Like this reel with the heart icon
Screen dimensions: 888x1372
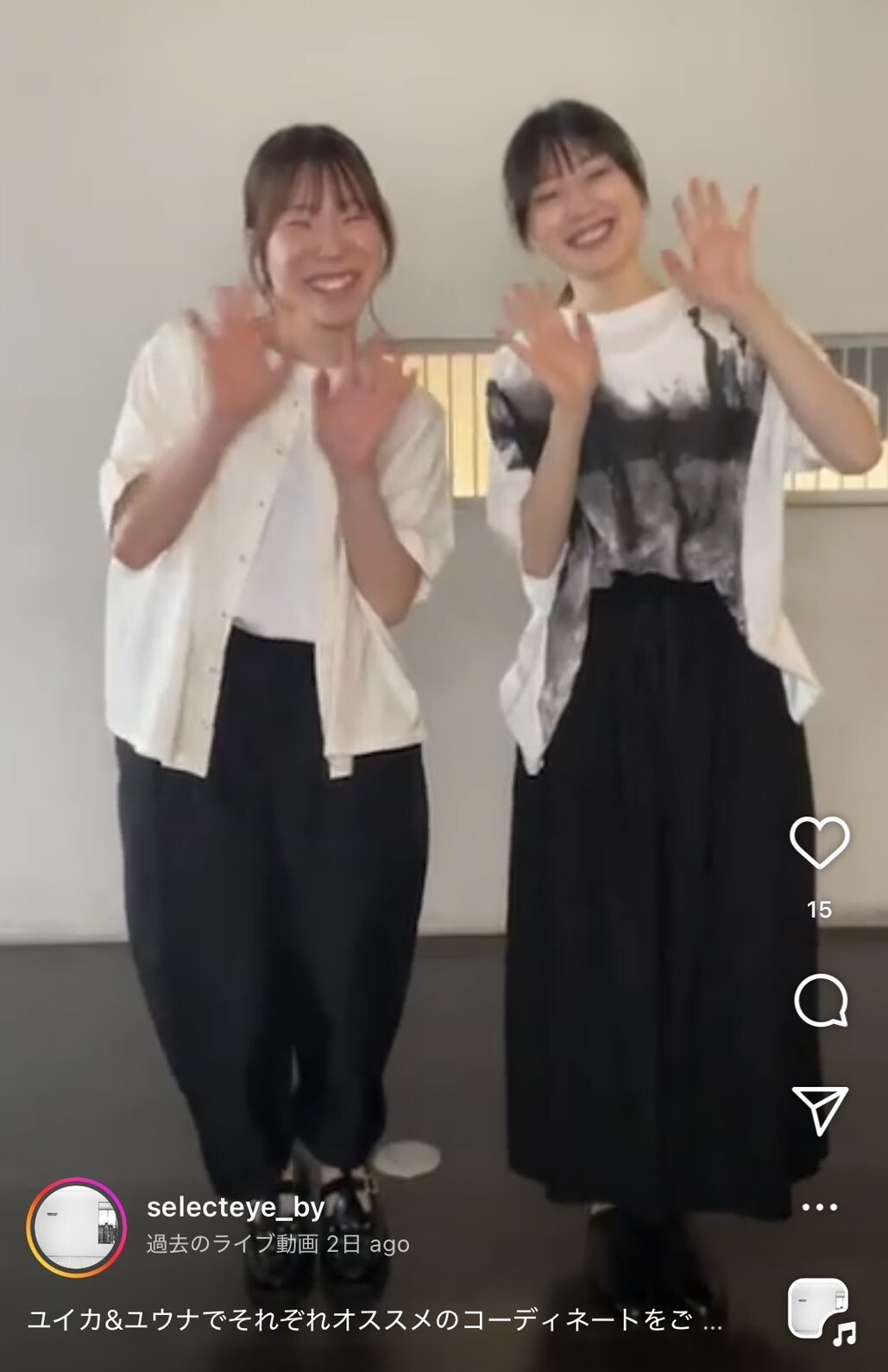pos(819,843)
